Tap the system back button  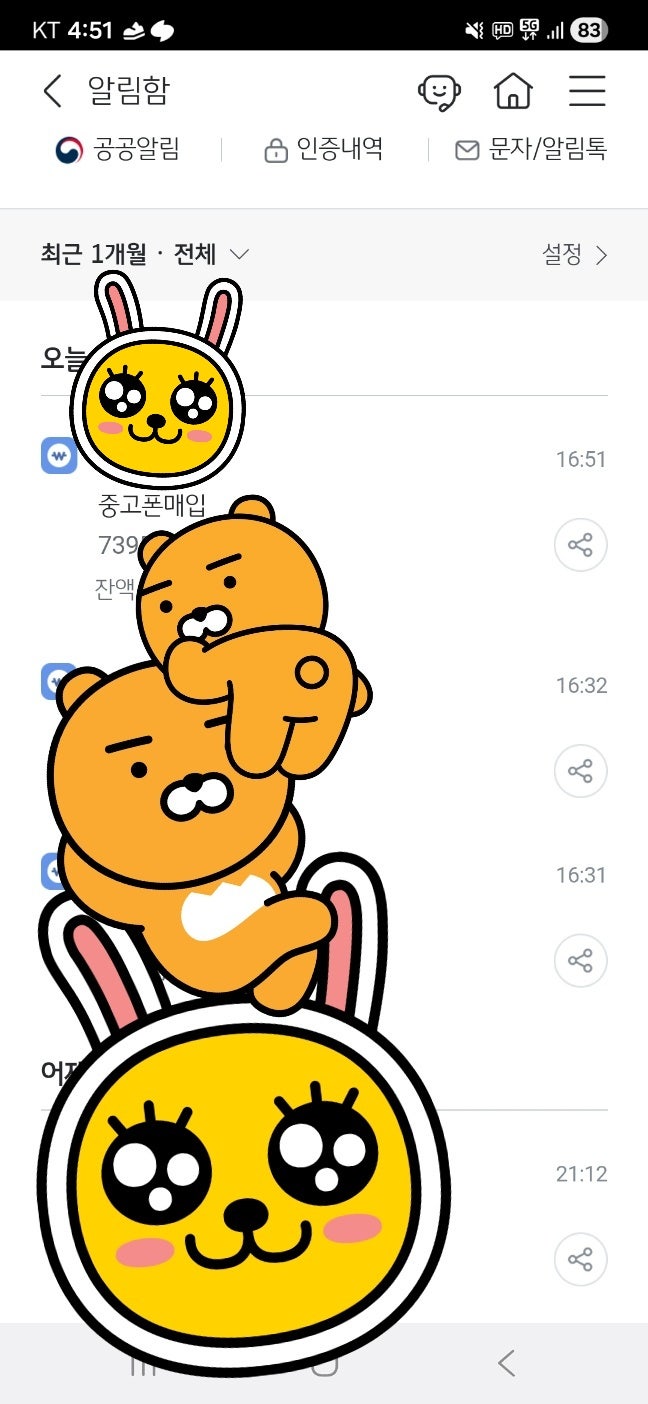(x=506, y=1363)
